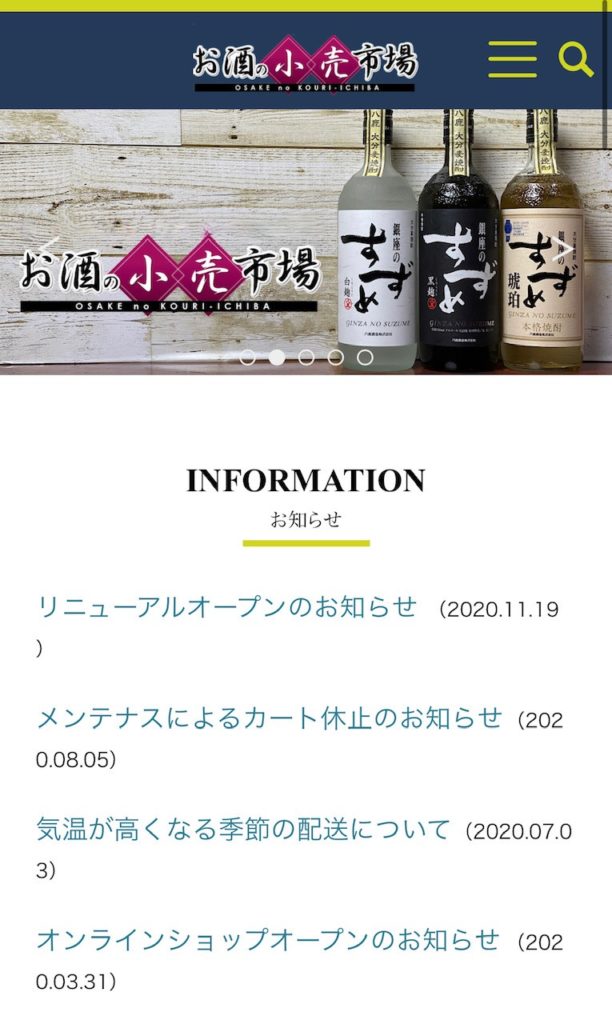Viewport: 612px width, 1024px height.
Task: Tap the お酒の小売市場 header logo
Action: tap(305, 62)
